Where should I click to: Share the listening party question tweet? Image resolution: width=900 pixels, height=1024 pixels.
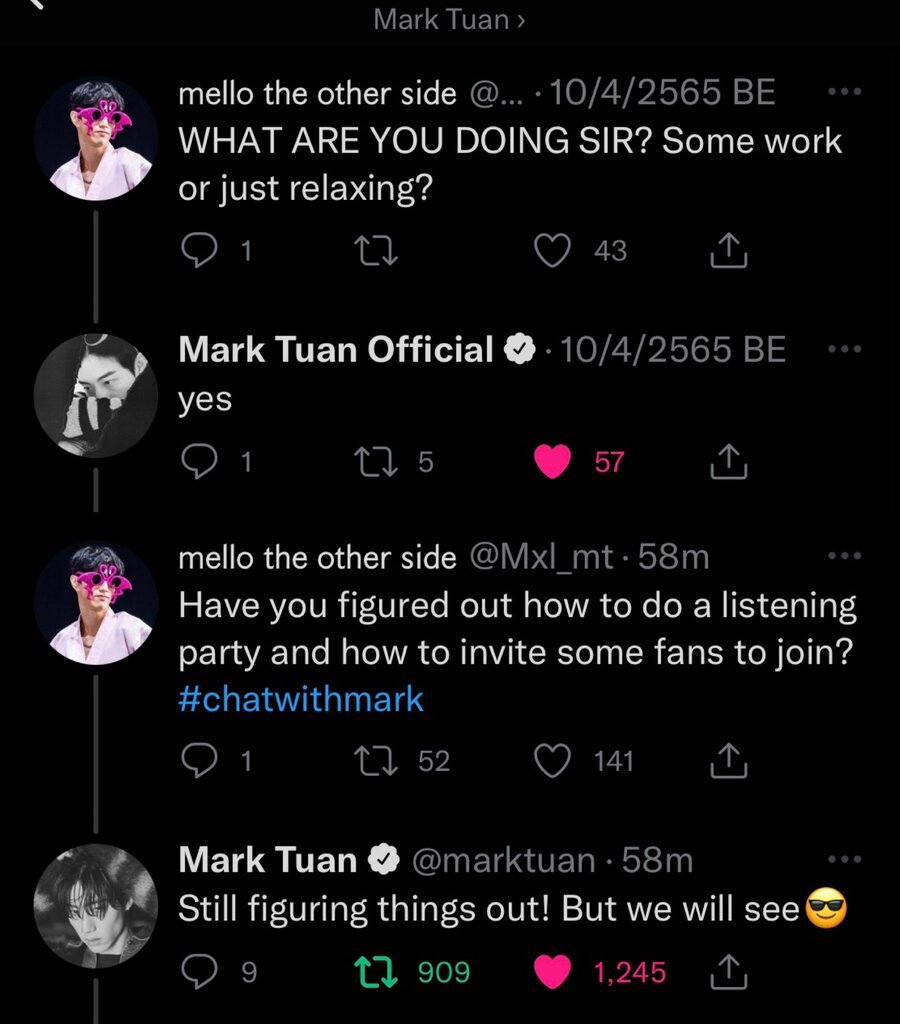[729, 761]
